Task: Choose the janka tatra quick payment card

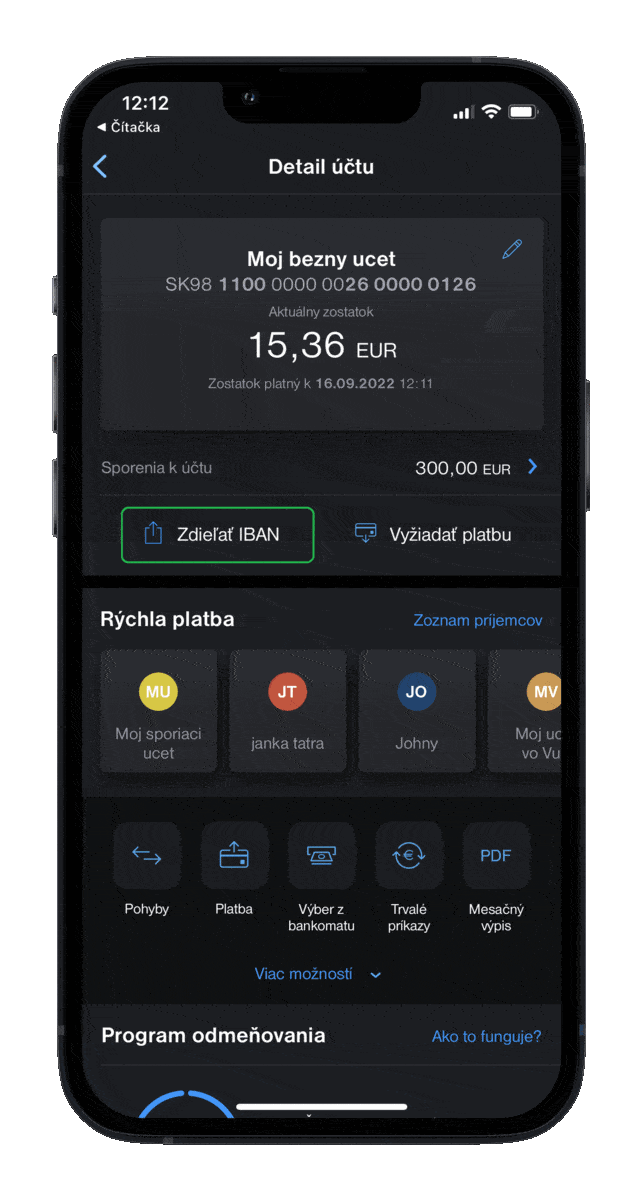Action: point(287,710)
